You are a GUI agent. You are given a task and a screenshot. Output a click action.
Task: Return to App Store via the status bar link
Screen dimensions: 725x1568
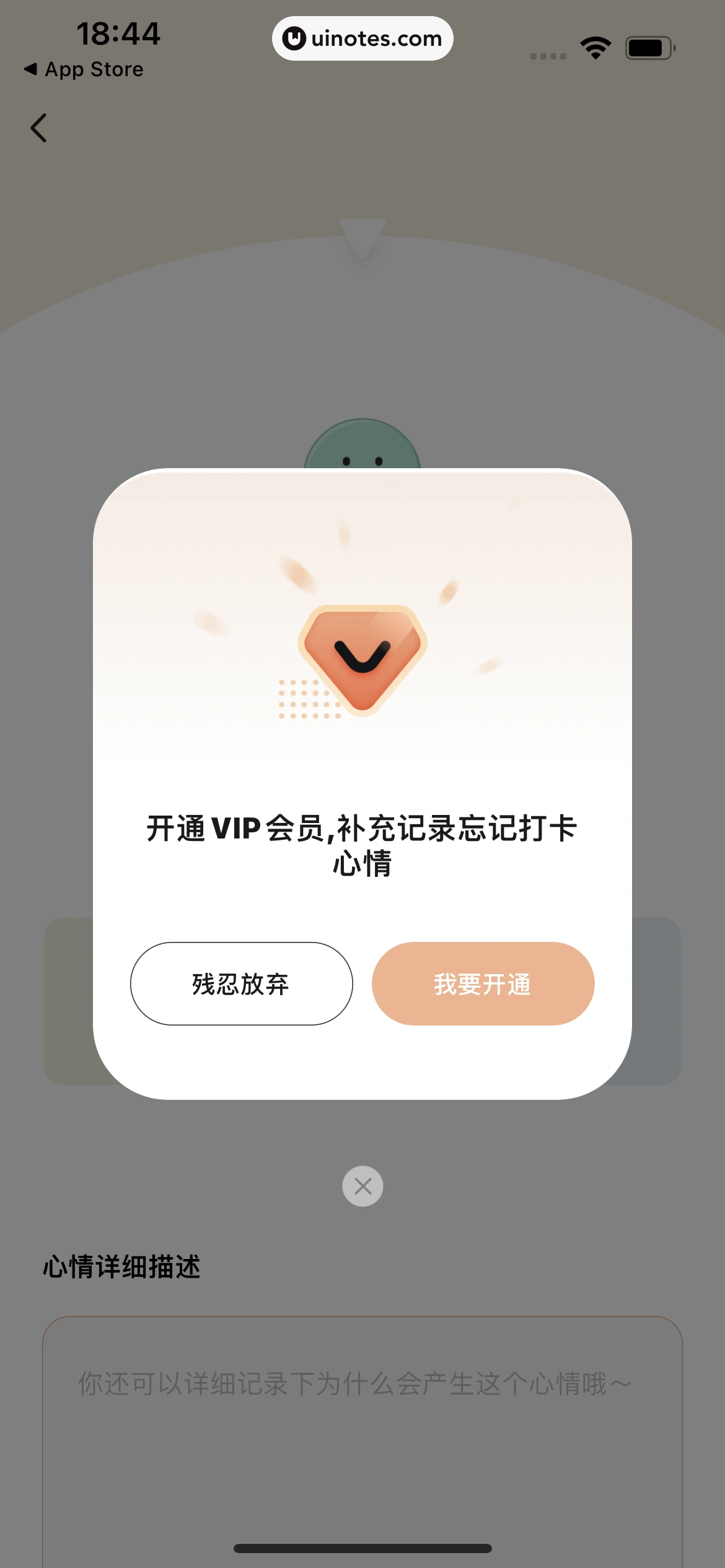(x=84, y=69)
